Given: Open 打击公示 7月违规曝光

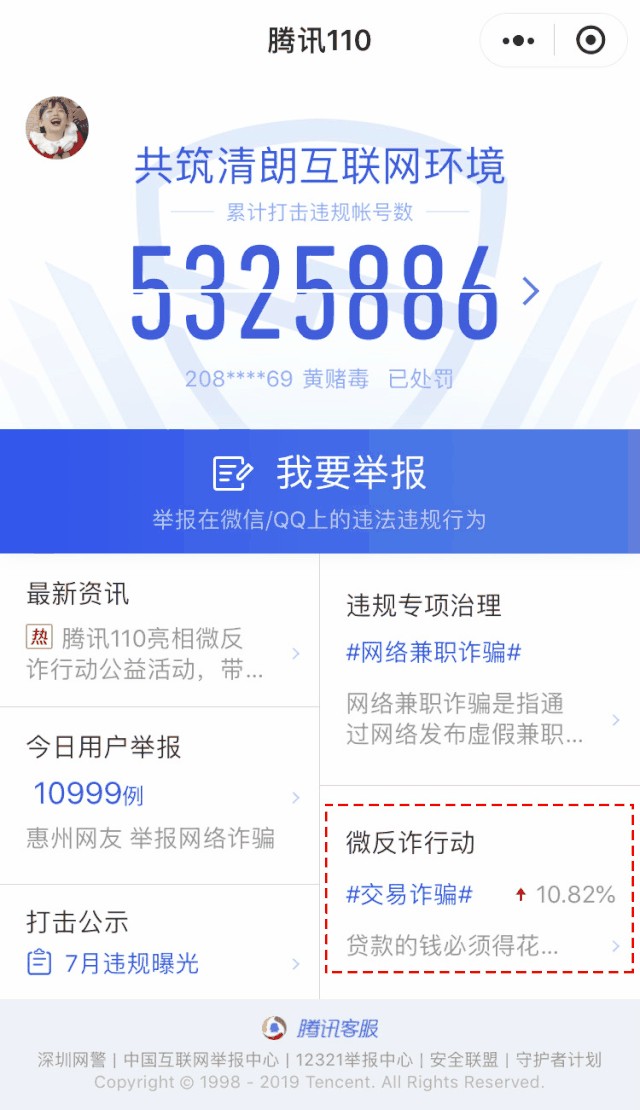Looking at the screenshot, I should click(x=130, y=963).
